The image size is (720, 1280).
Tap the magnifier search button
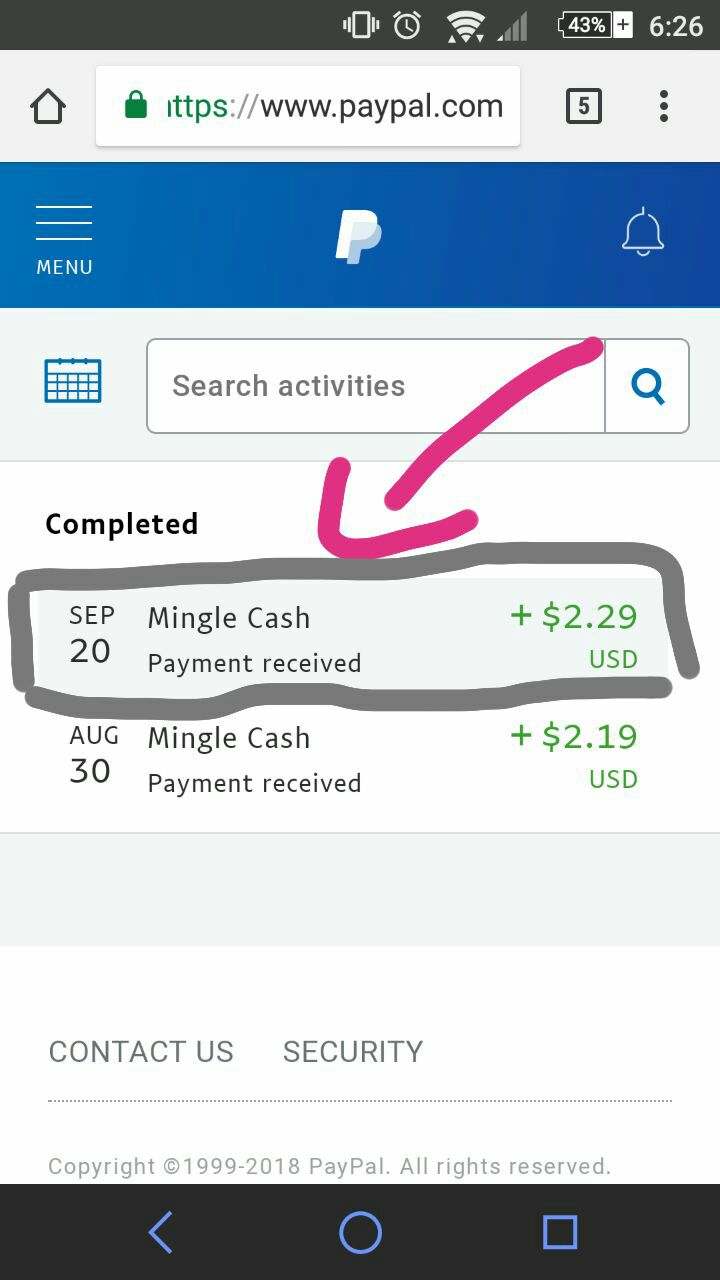click(647, 386)
